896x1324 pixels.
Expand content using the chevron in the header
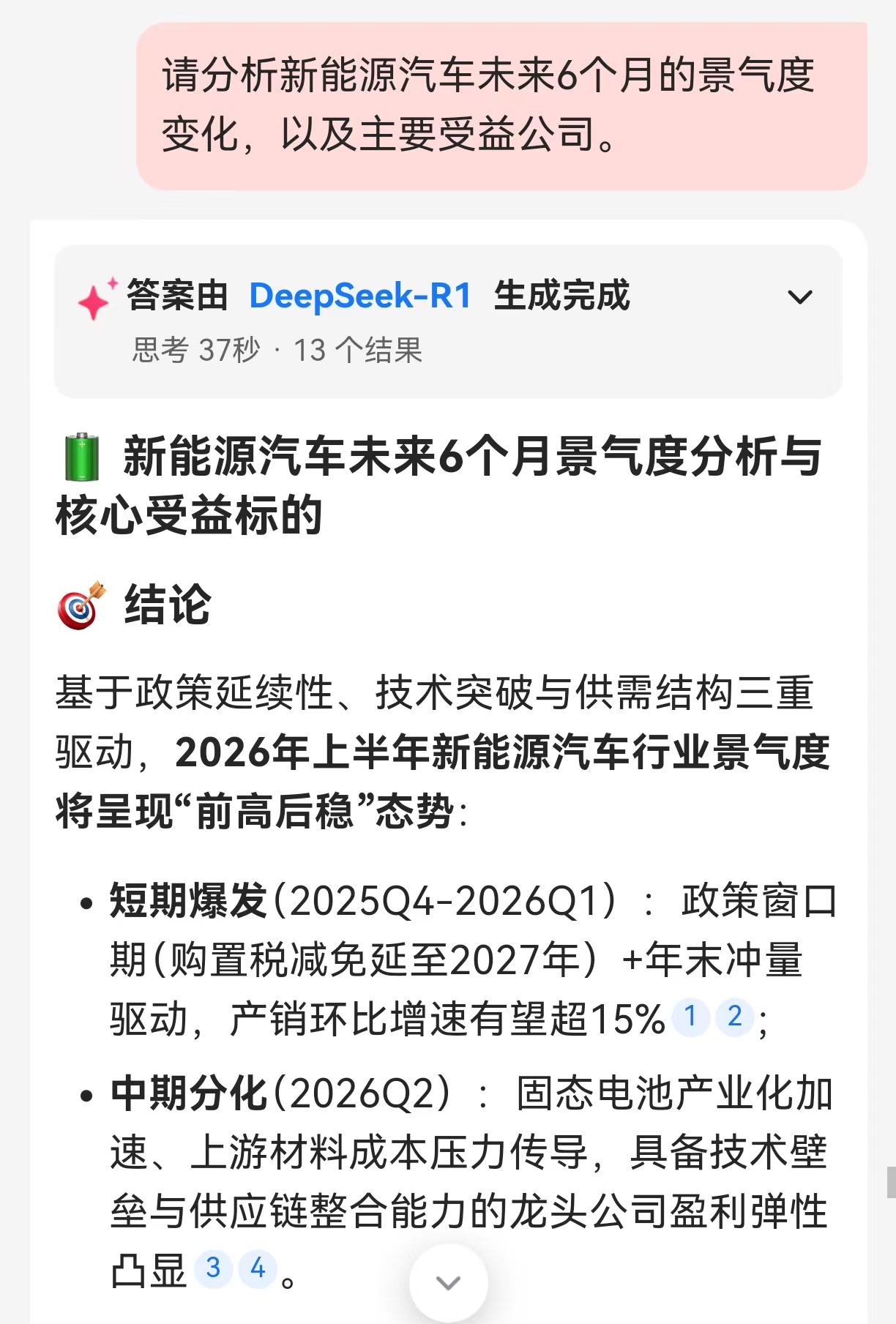coord(799,296)
